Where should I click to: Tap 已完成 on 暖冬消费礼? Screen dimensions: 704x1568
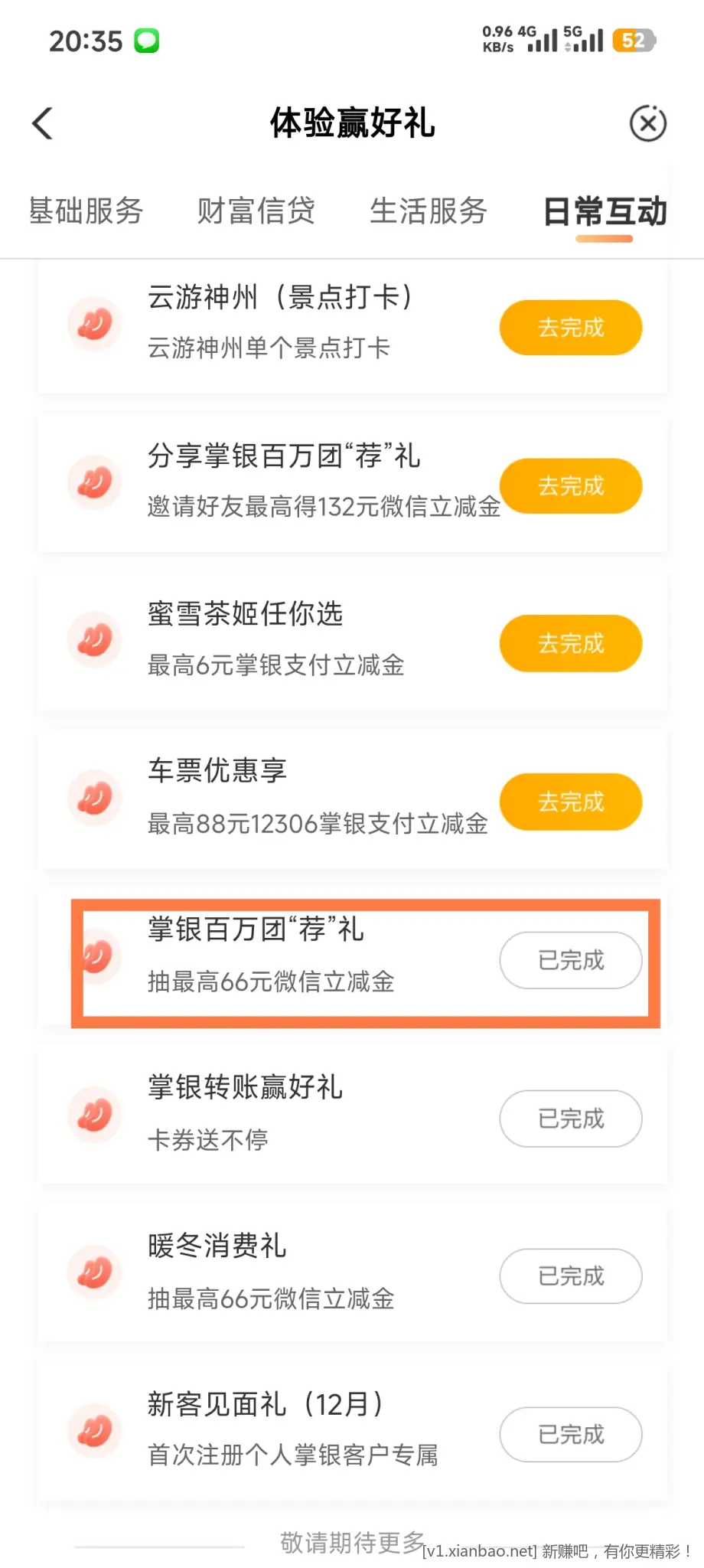tap(570, 1276)
